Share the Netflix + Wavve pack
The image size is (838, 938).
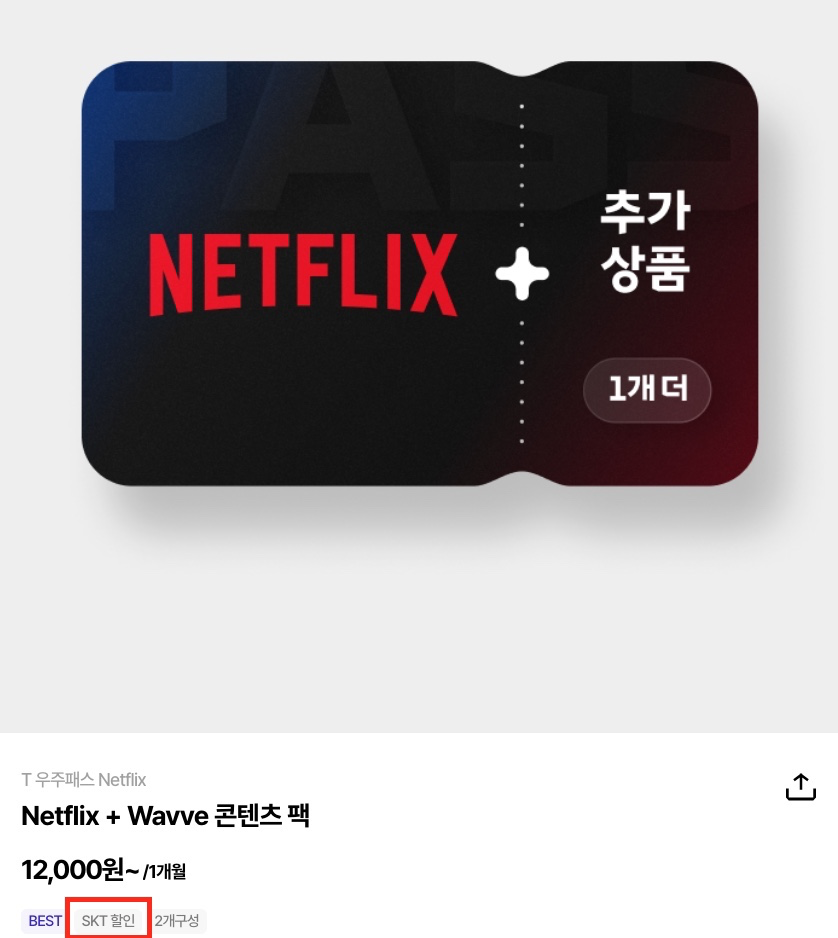coord(800,787)
